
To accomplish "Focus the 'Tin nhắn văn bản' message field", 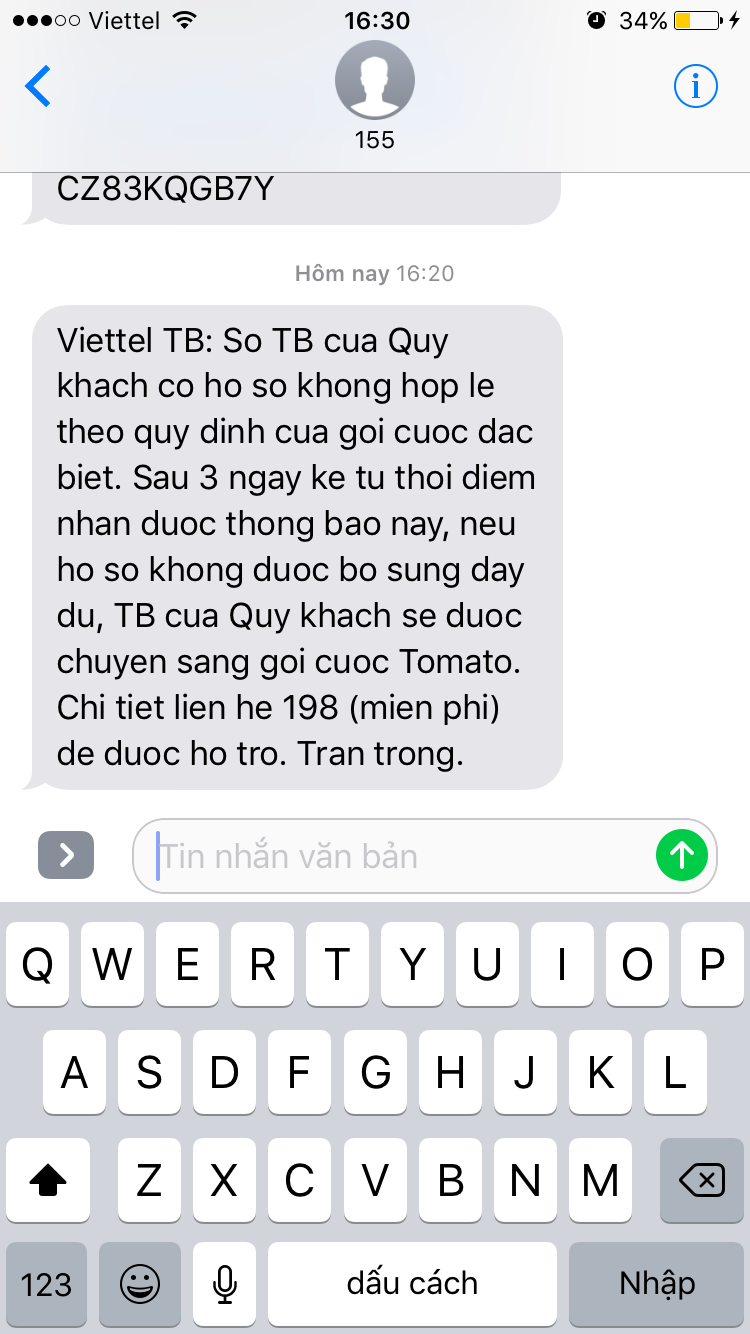I will pos(400,856).
